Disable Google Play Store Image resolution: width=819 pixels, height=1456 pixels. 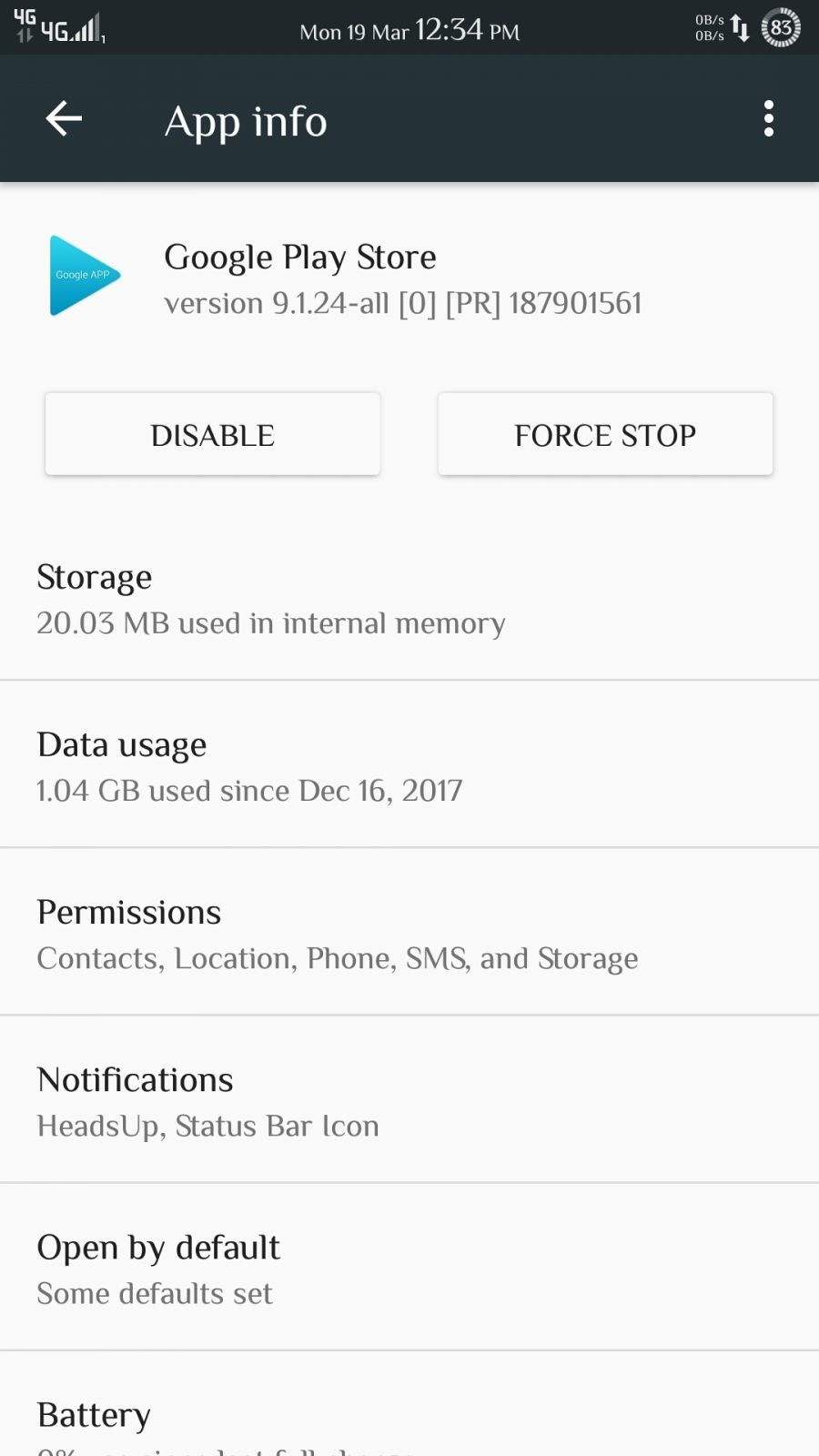[213, 435]
